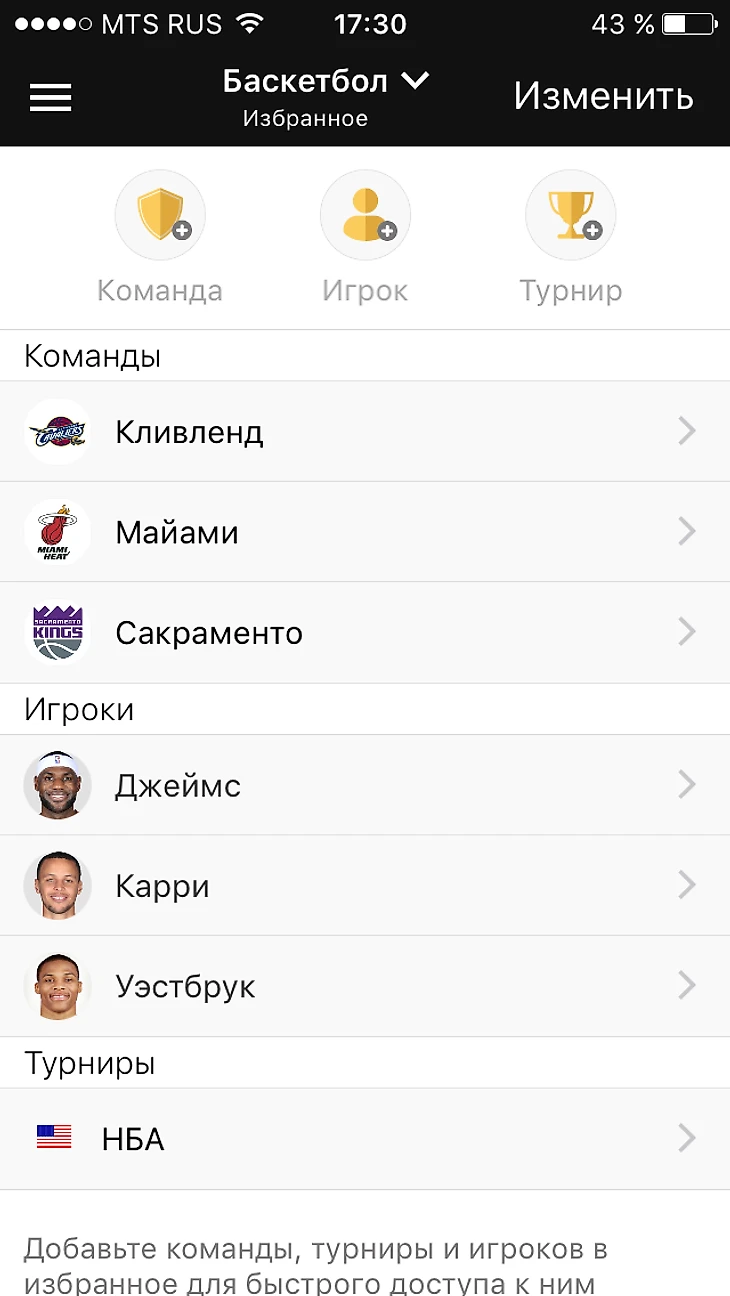Open the player Уэстбрук

[x=365, y=987]
